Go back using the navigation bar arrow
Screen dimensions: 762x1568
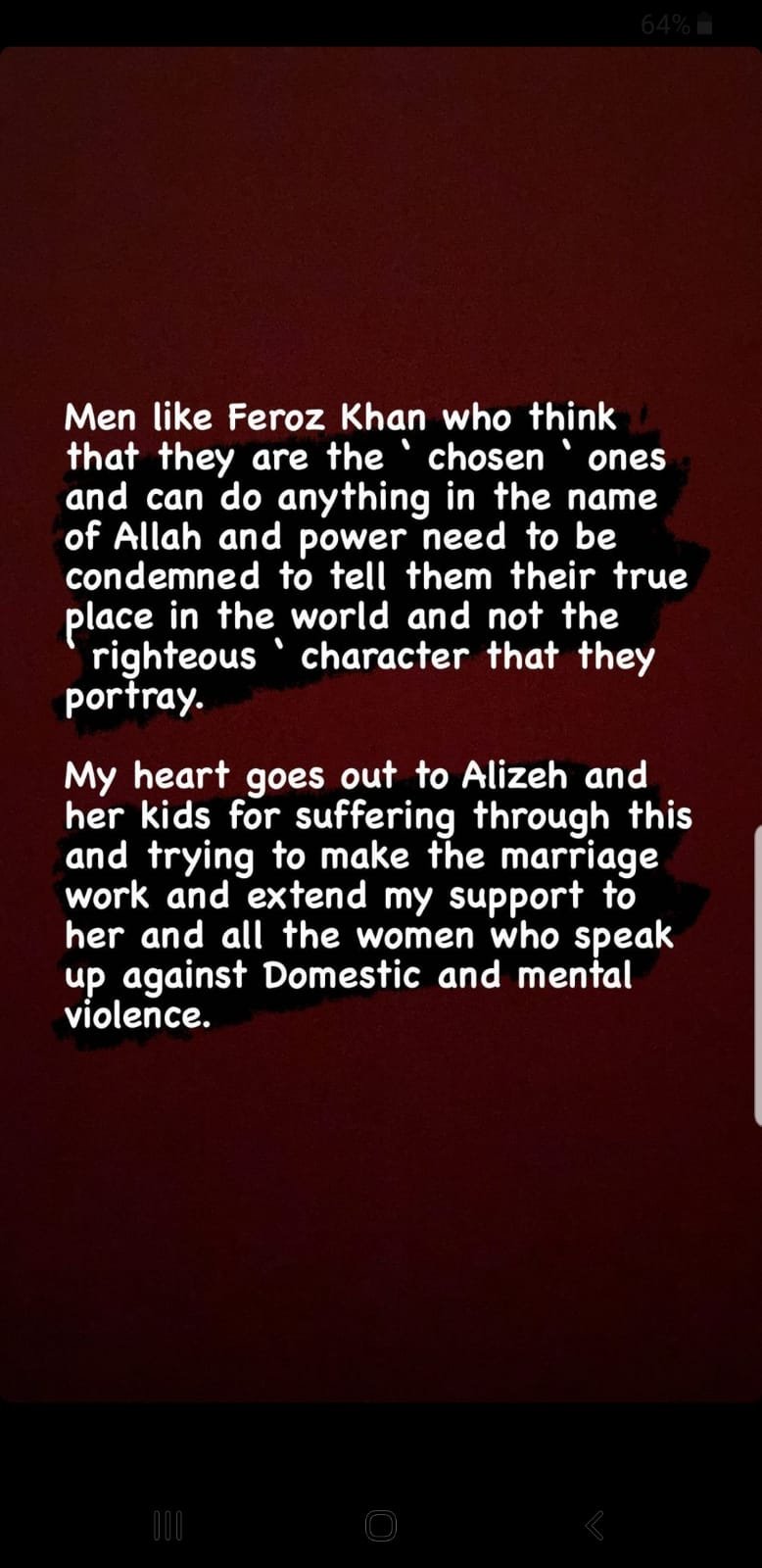[x=594, y=1525]
